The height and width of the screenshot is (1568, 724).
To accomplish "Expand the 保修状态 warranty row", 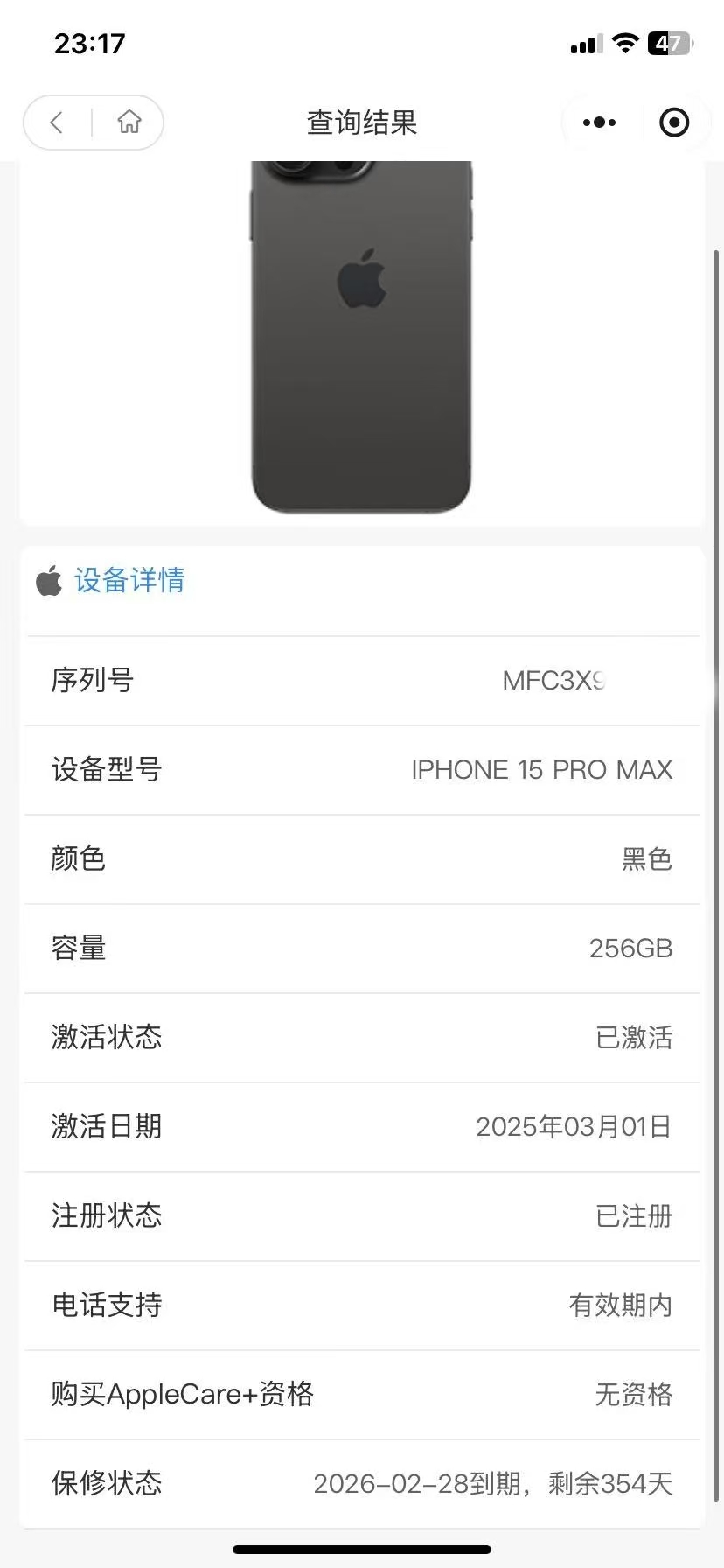I will coord(362,1484).
